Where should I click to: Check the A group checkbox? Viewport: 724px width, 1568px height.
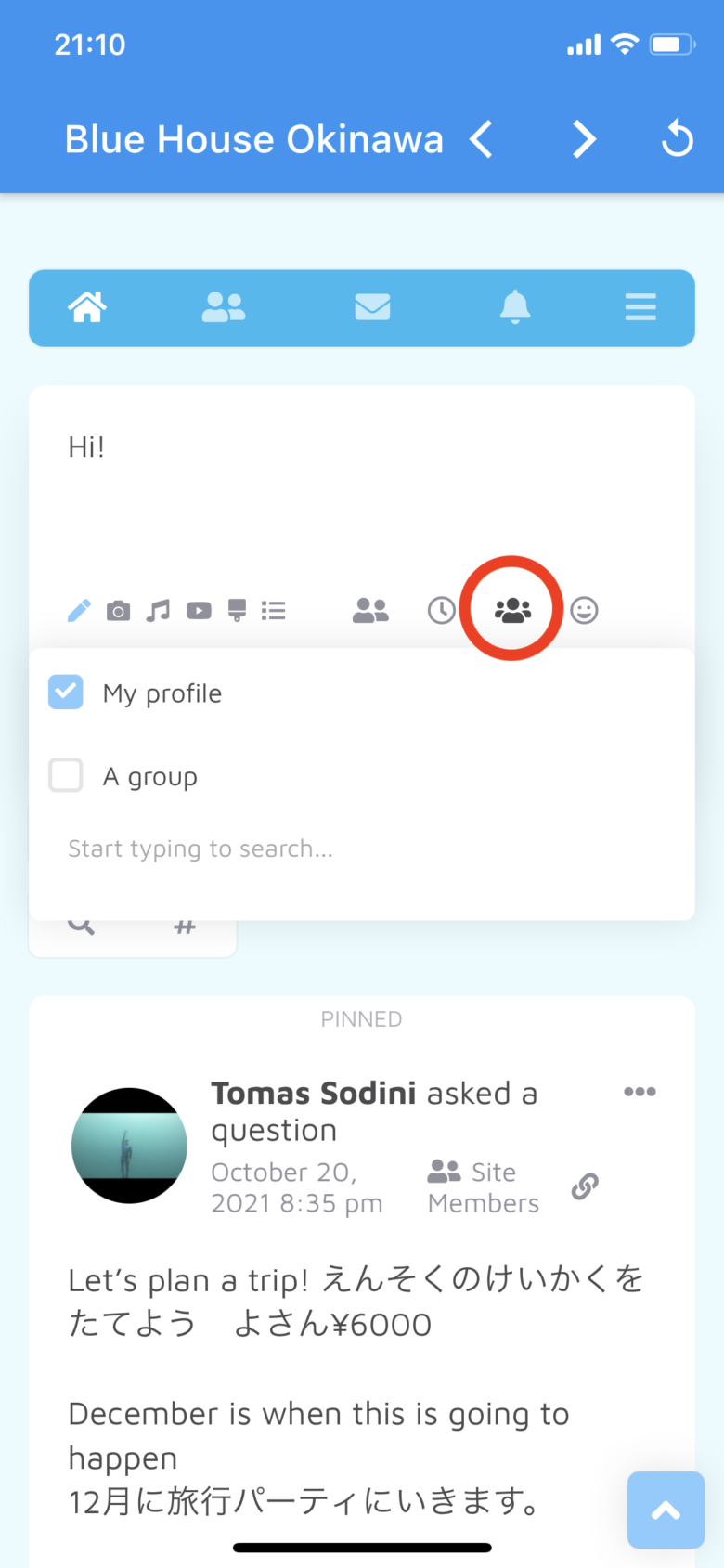[x=66, y=775]
